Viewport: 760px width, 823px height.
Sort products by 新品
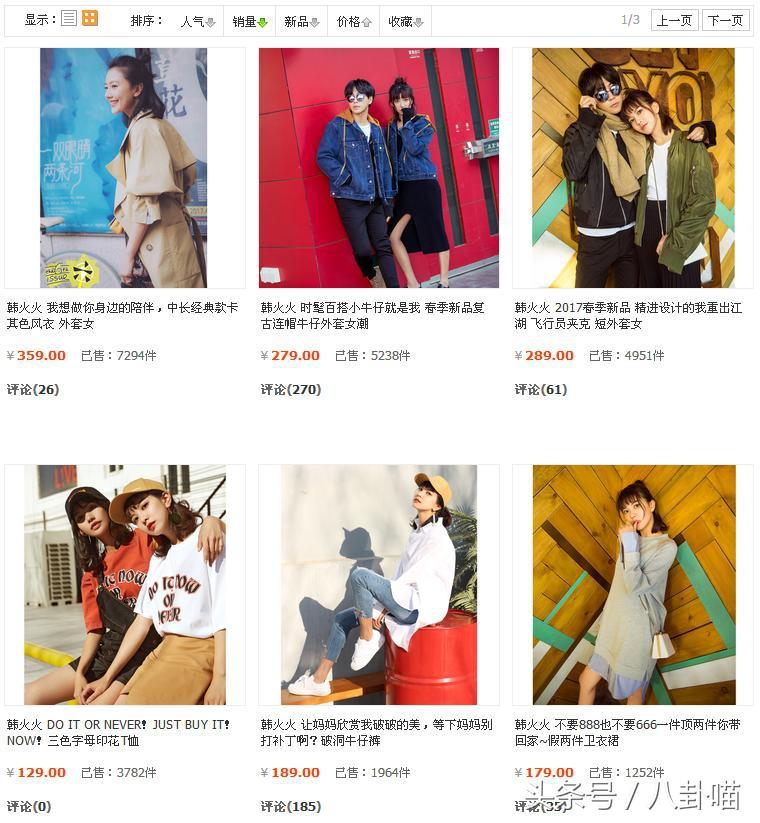coord(301,21)
